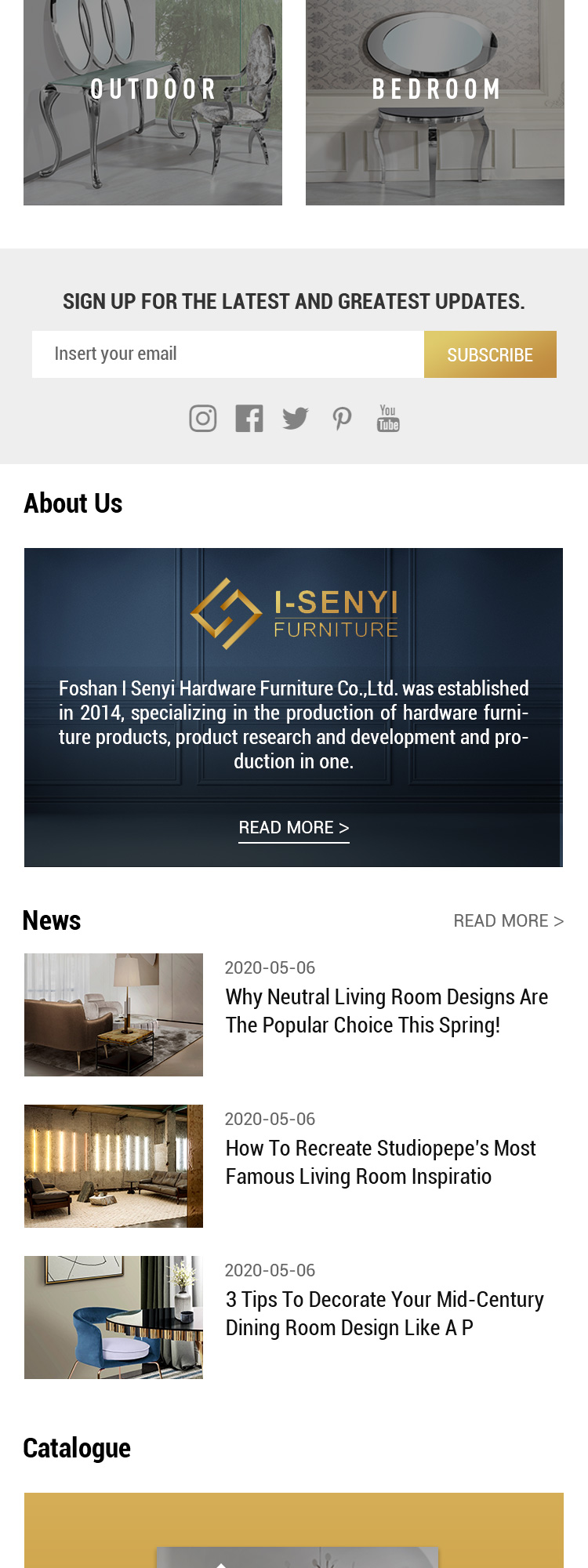The width and height of the screenshot is (588, 1568).
Task: Open the Twitter profile
Action: (296, 419)
